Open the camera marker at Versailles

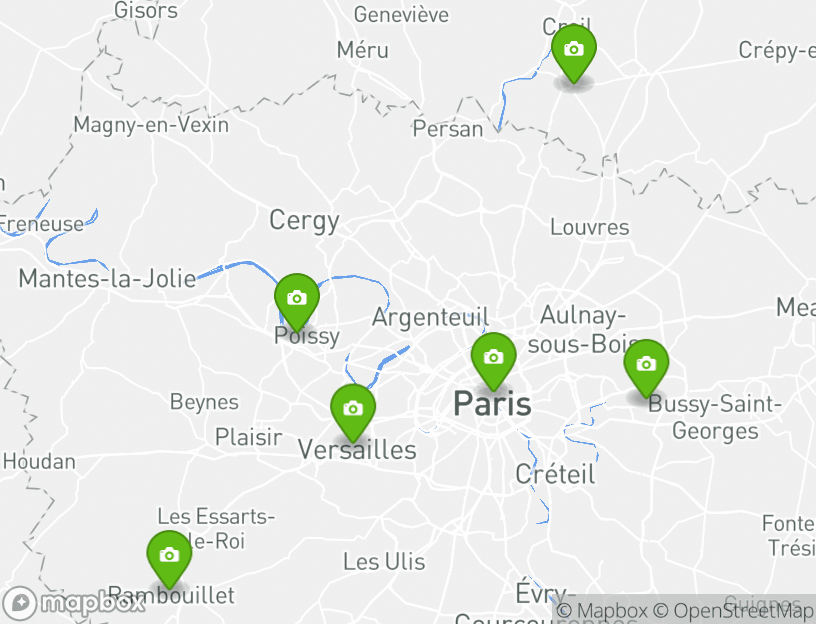click(x=353, y=409)
